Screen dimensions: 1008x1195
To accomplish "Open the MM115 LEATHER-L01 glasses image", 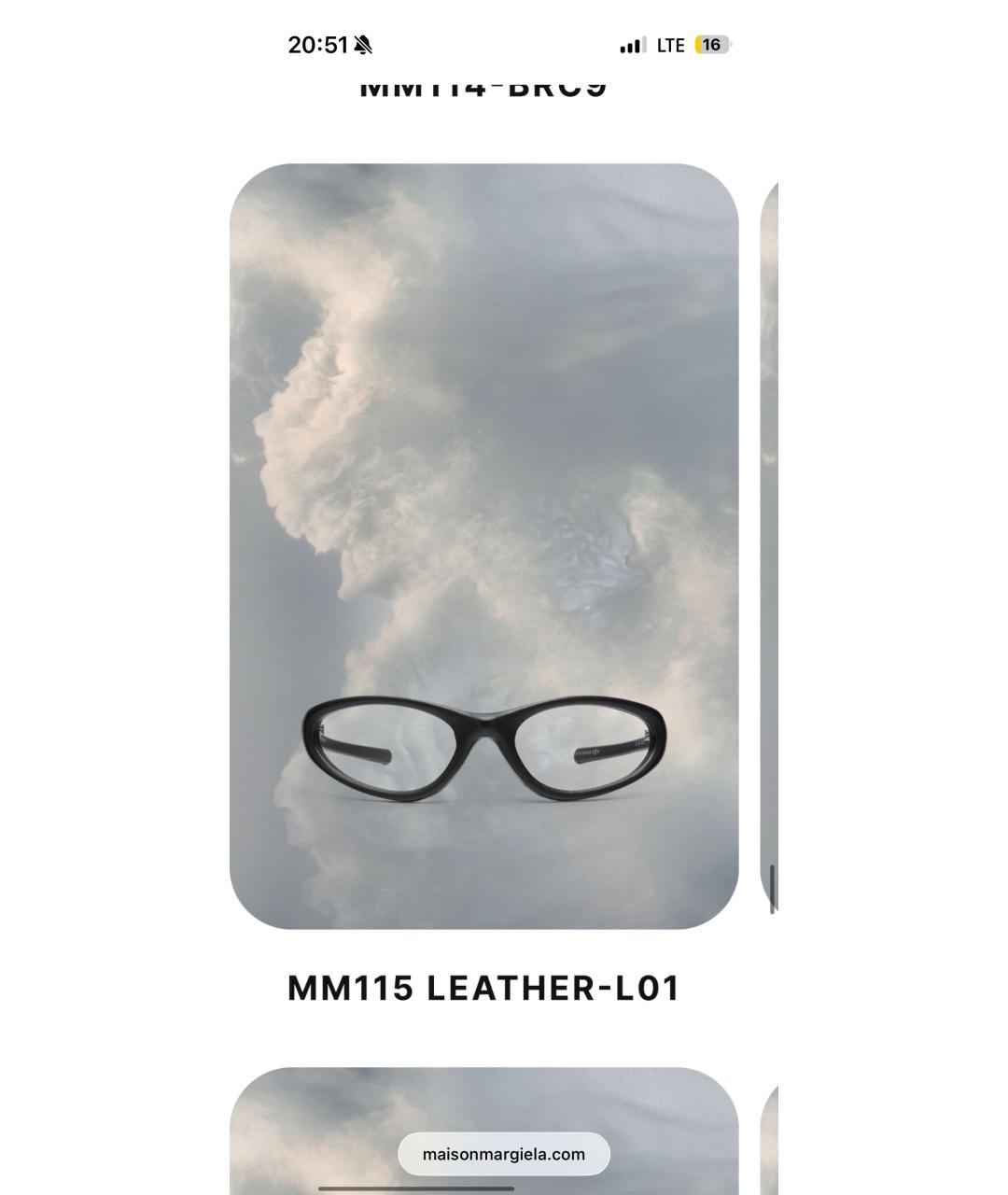I will (483, 546).
